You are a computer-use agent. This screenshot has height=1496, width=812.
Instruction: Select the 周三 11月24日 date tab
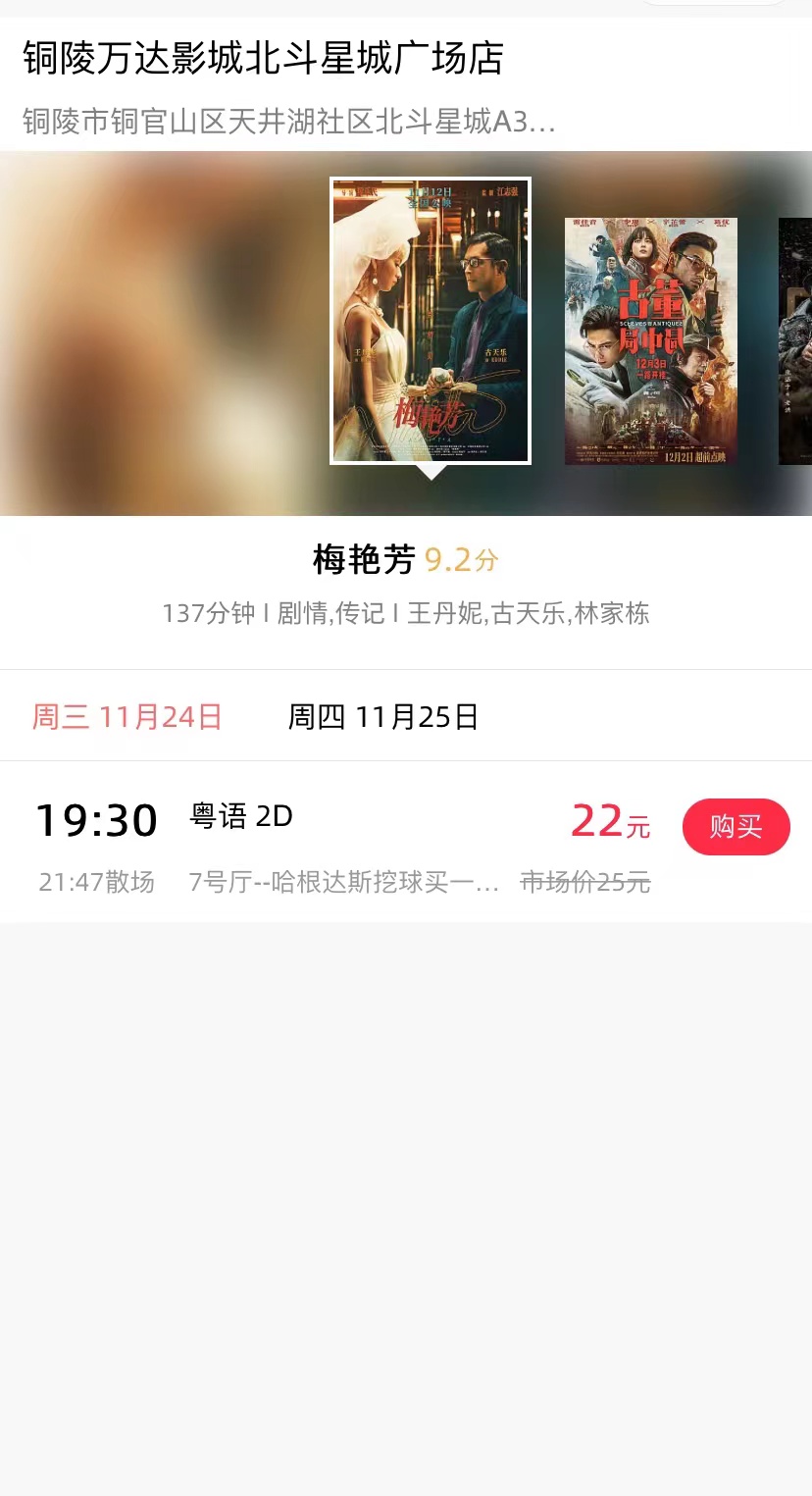(127, 717)
